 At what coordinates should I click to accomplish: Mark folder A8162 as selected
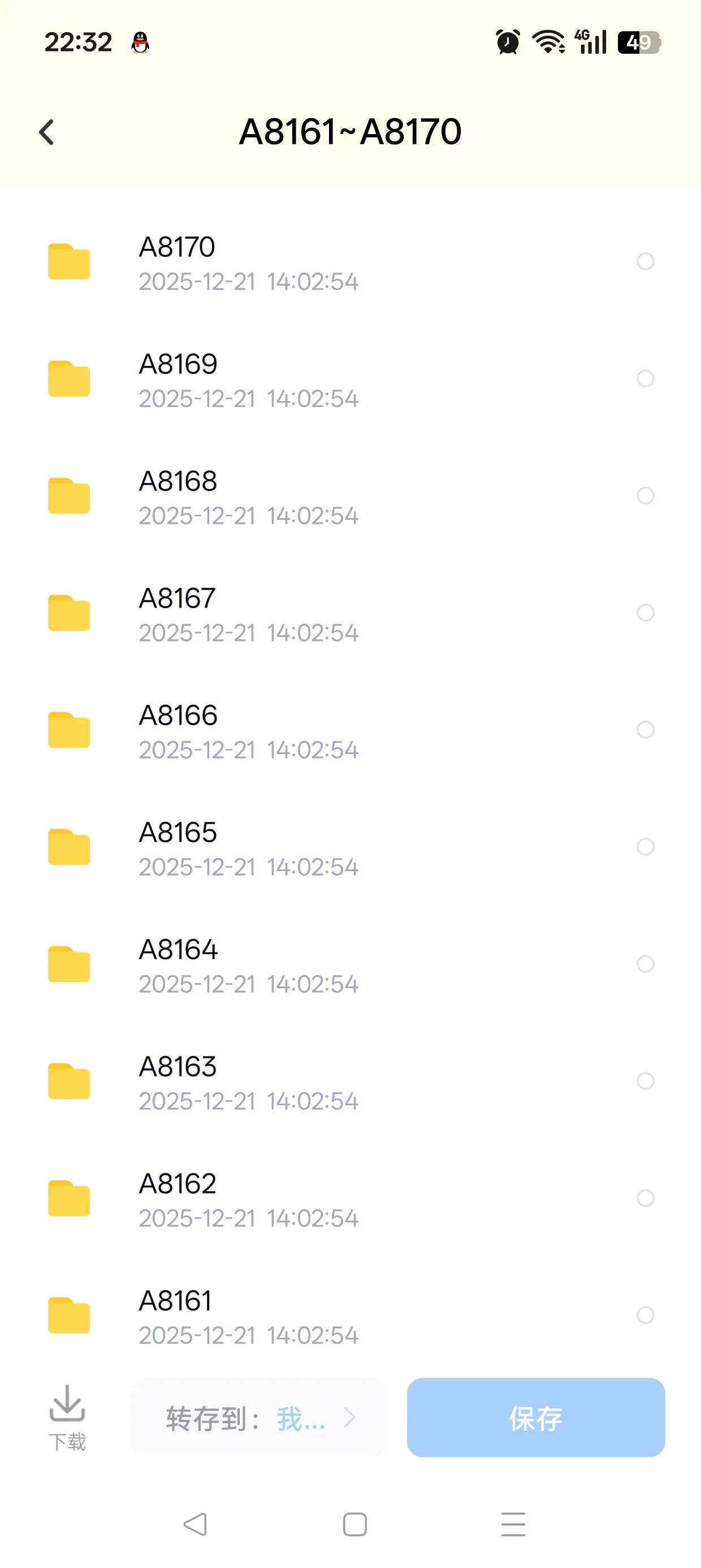pyautogui.click(x=645, y=1198)
